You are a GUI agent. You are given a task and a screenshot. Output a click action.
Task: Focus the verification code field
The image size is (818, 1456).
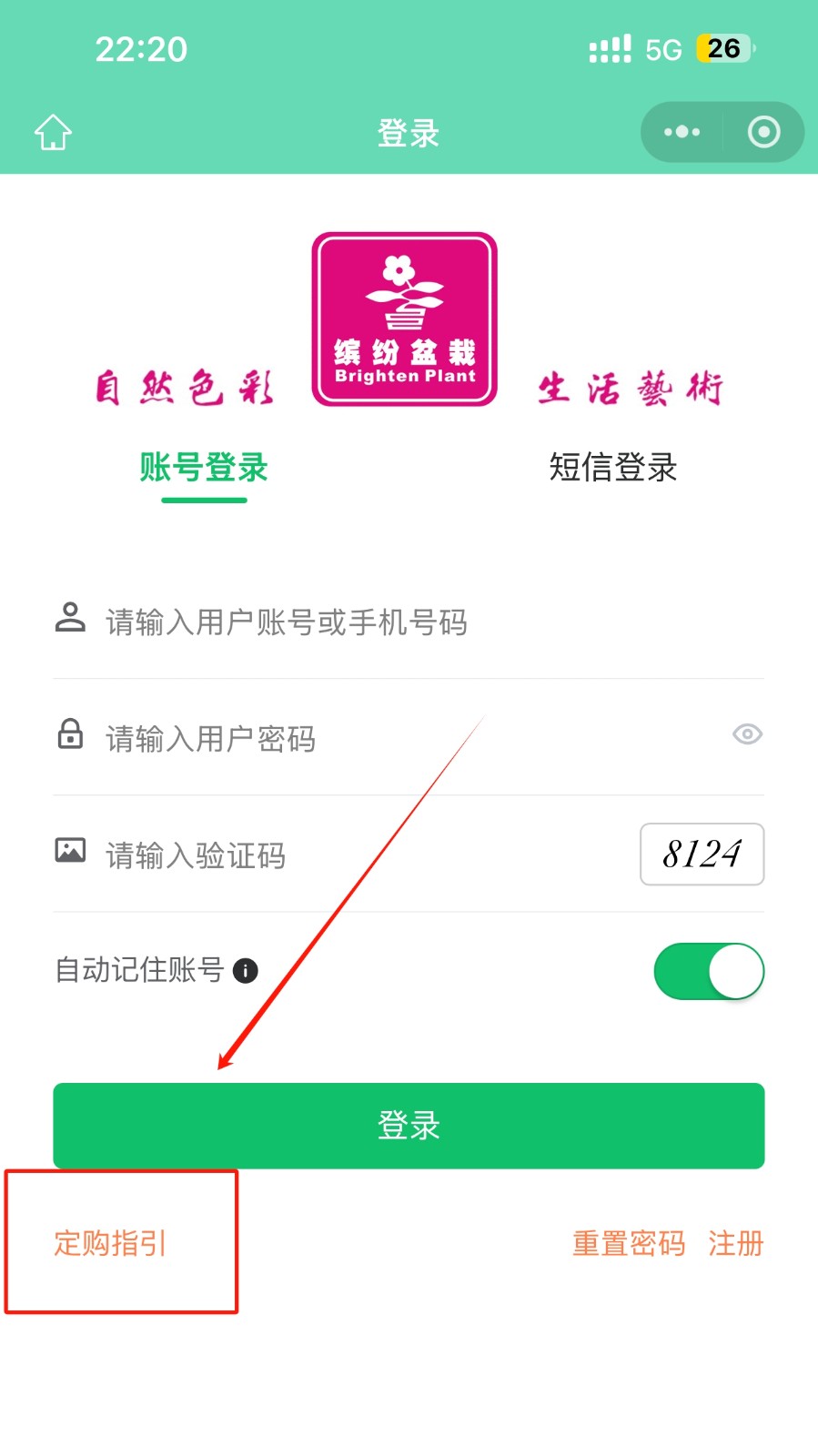tap(364, 854)
